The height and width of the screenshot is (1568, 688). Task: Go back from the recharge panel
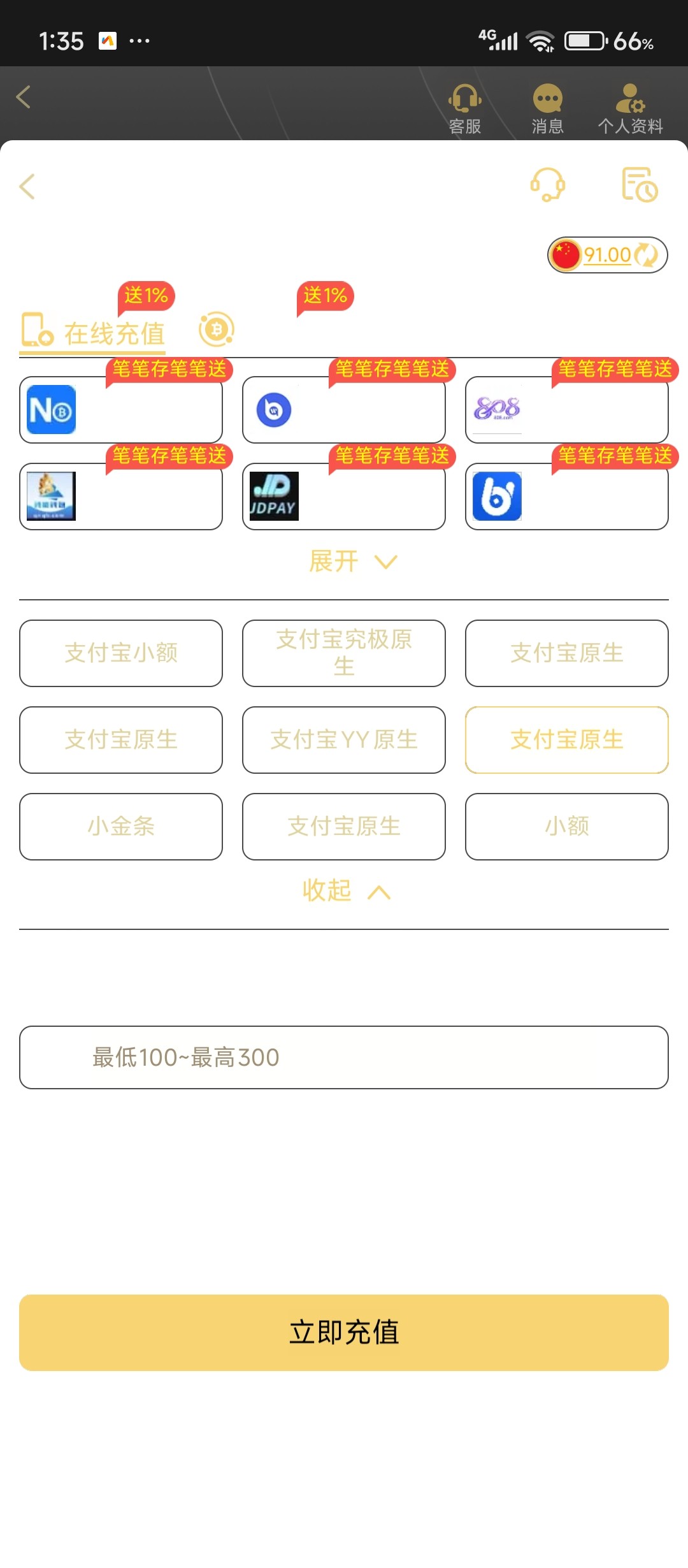click(27, 186)
